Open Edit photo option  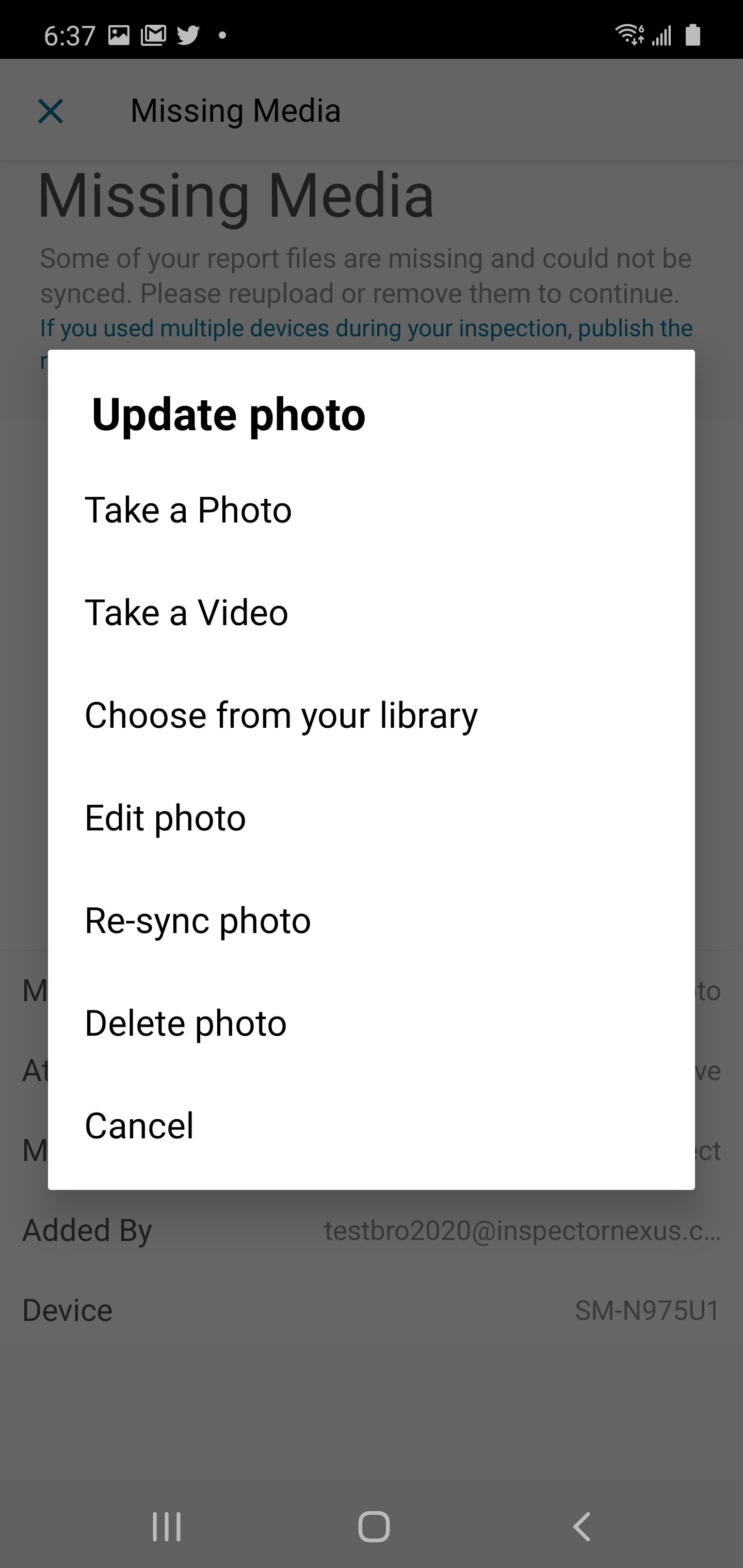pyautogui.click(x=165, y=818)
